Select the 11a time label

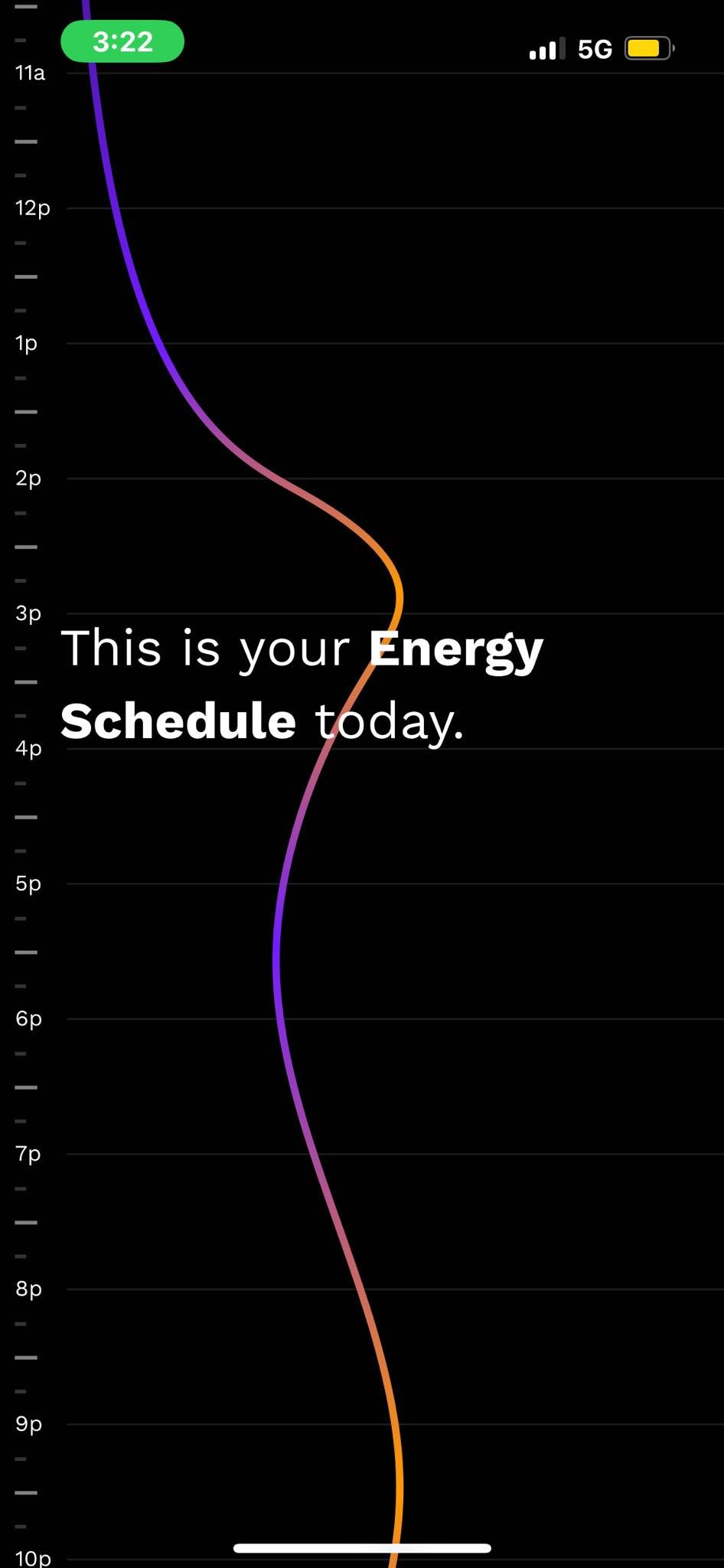29,73
